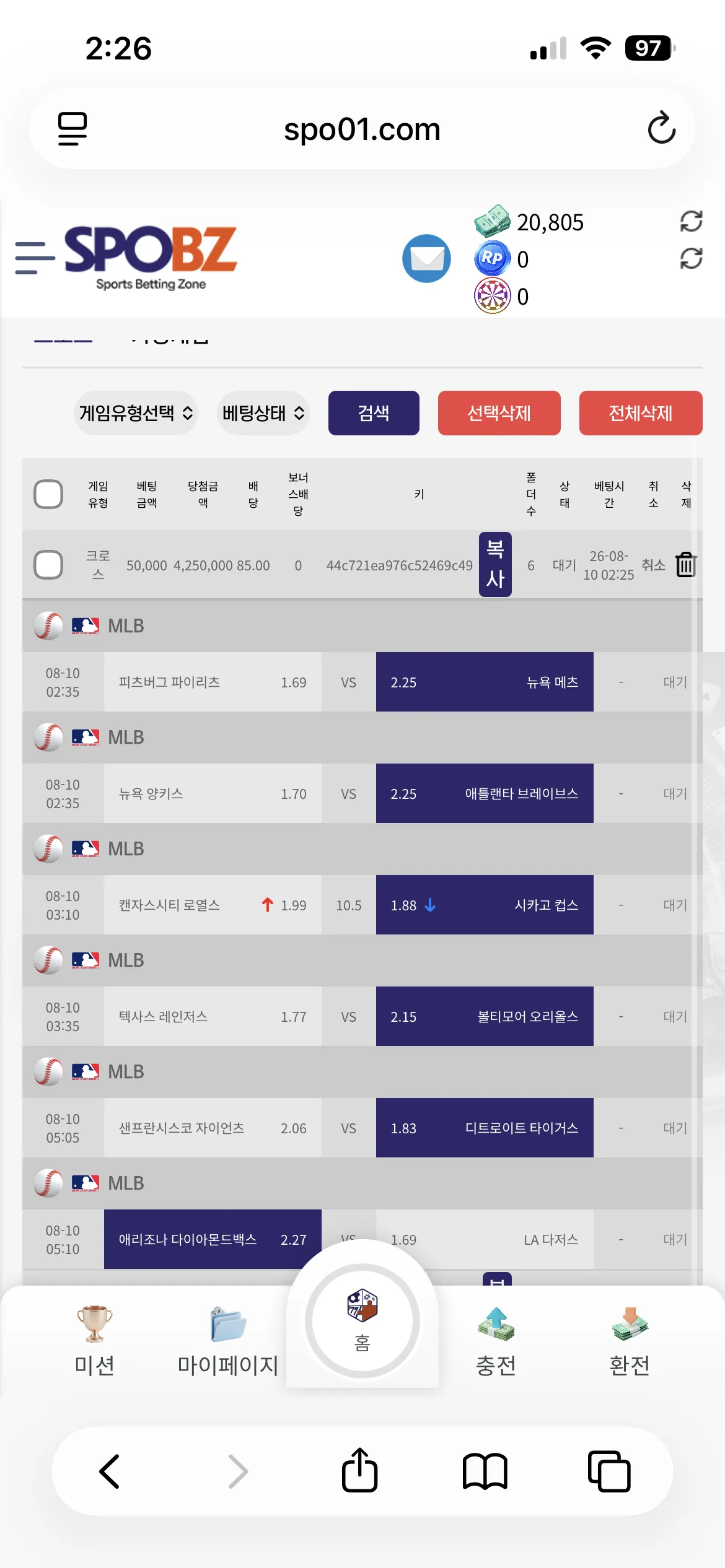The width and height of the screenshot is (725, 1568).
Task: Open the 환전 withdrawal tab
Action: tap(630, 1341)
